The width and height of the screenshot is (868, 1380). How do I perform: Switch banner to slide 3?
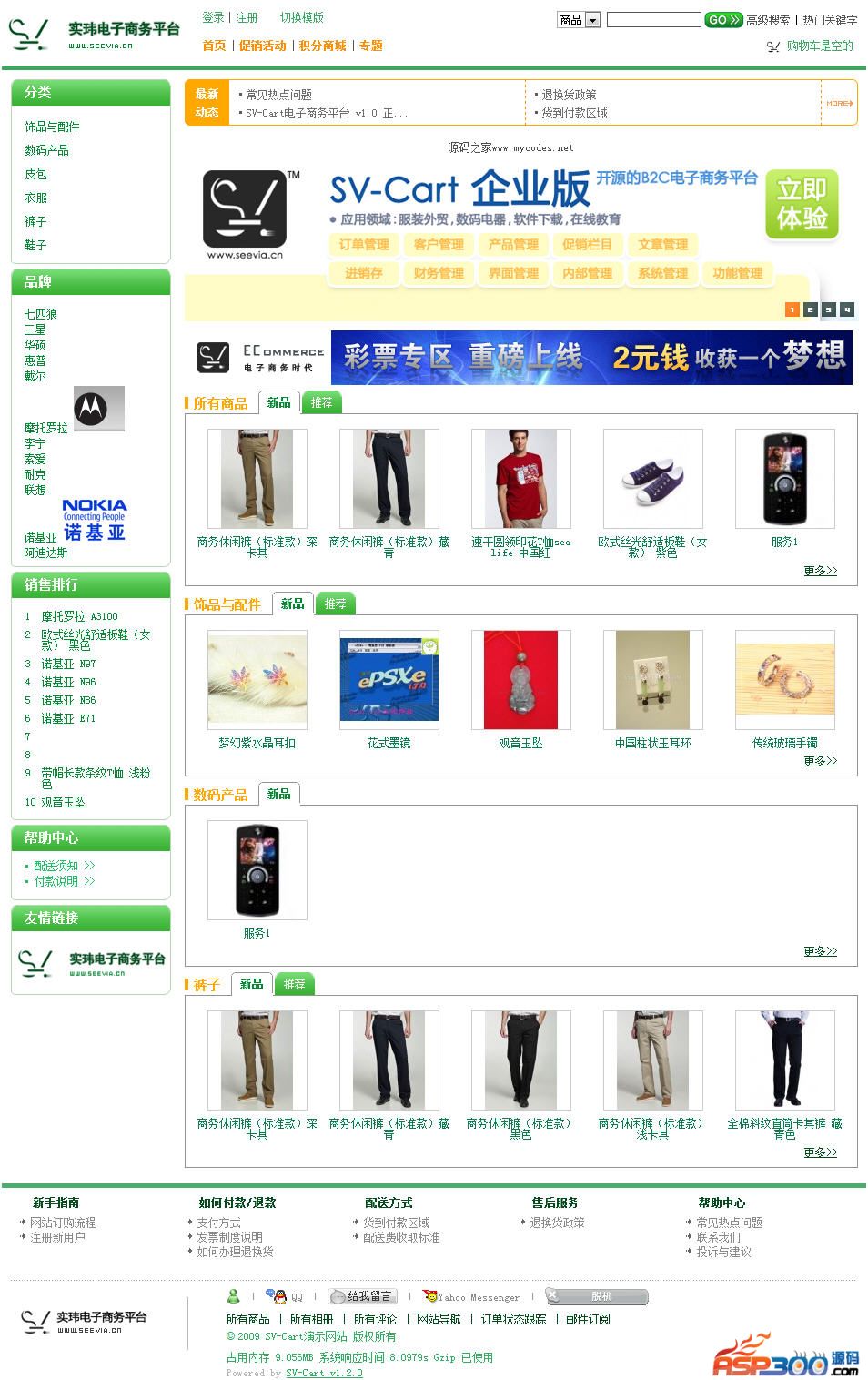[x=828, y=309]
